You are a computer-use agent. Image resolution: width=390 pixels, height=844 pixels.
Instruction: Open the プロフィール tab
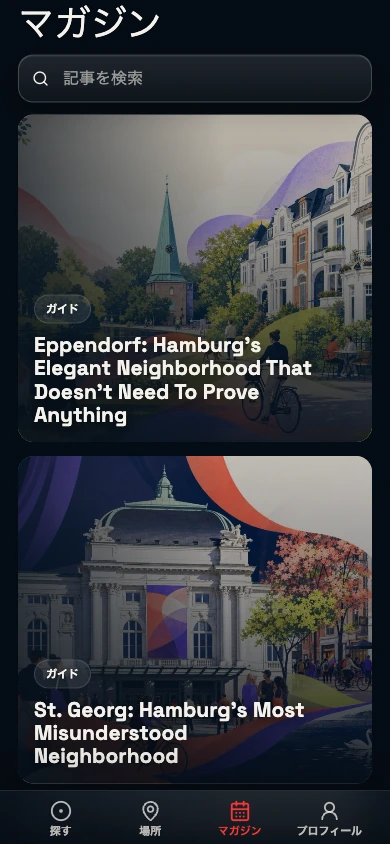pos(329,818)
